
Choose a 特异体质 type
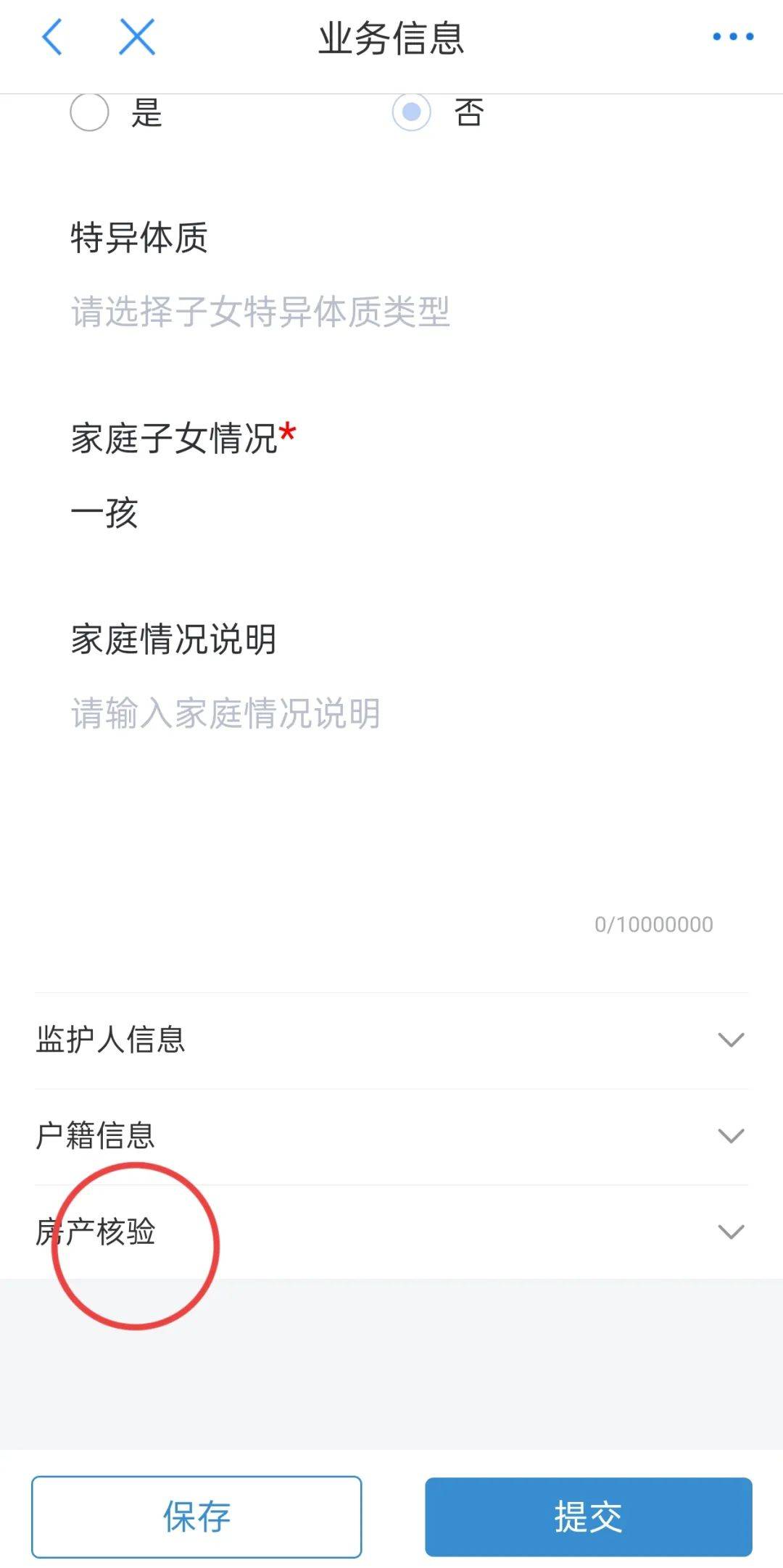pos(261,312)
